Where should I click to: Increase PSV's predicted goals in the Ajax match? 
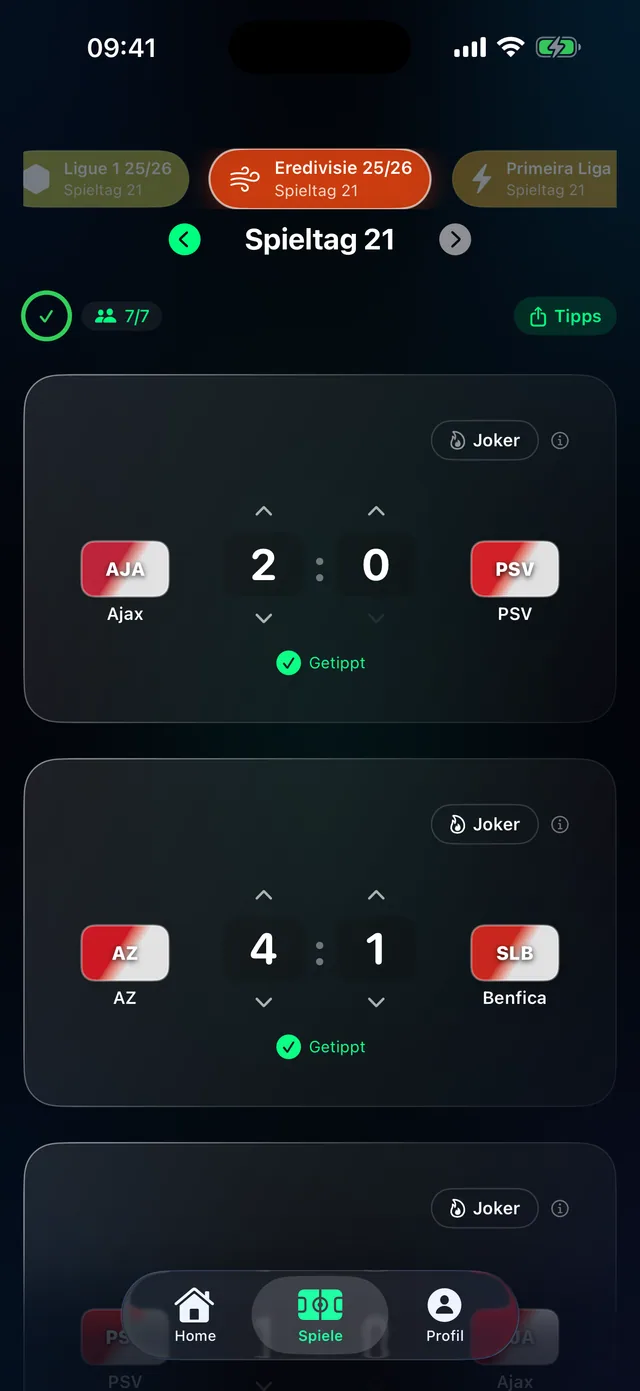[376, 512]
